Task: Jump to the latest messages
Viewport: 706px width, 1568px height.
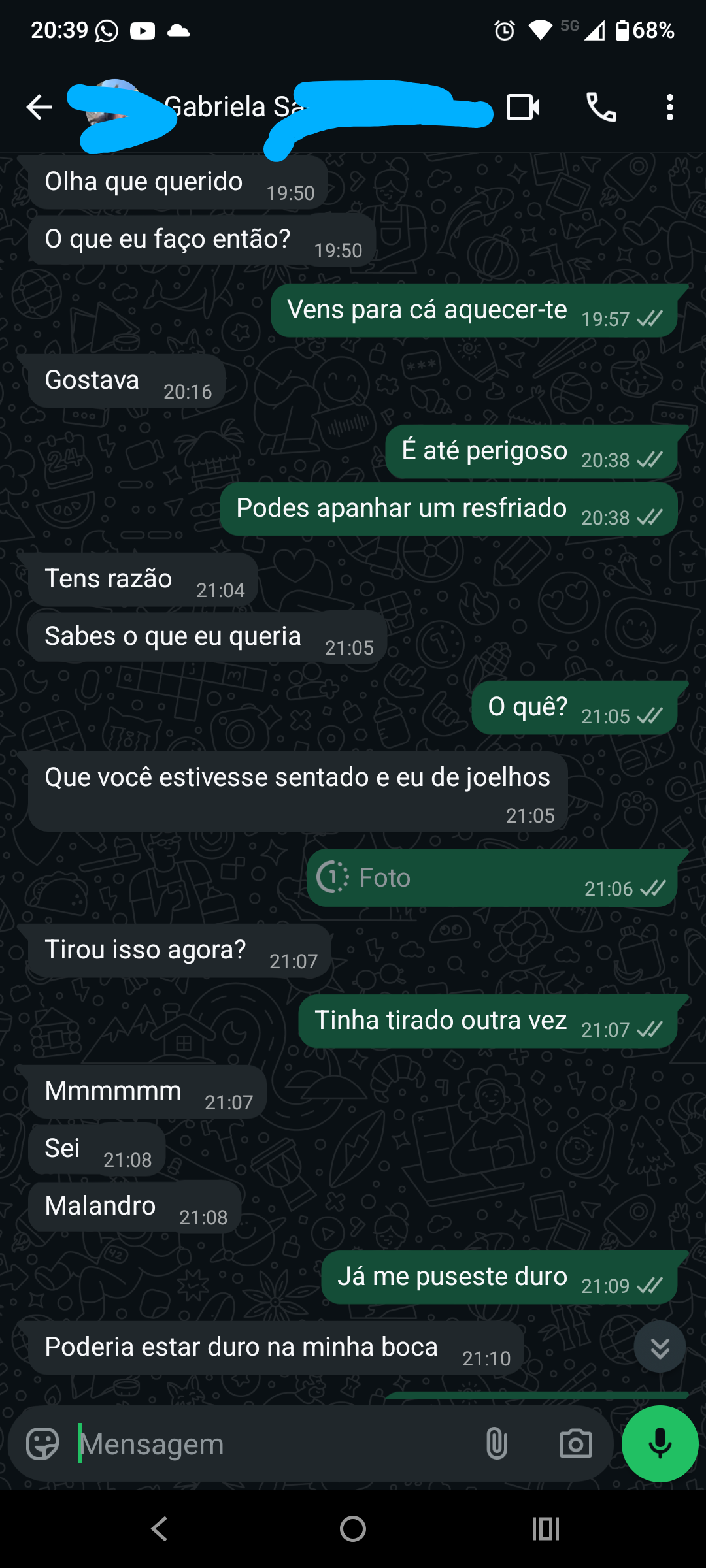Action: pos(660,1347)
